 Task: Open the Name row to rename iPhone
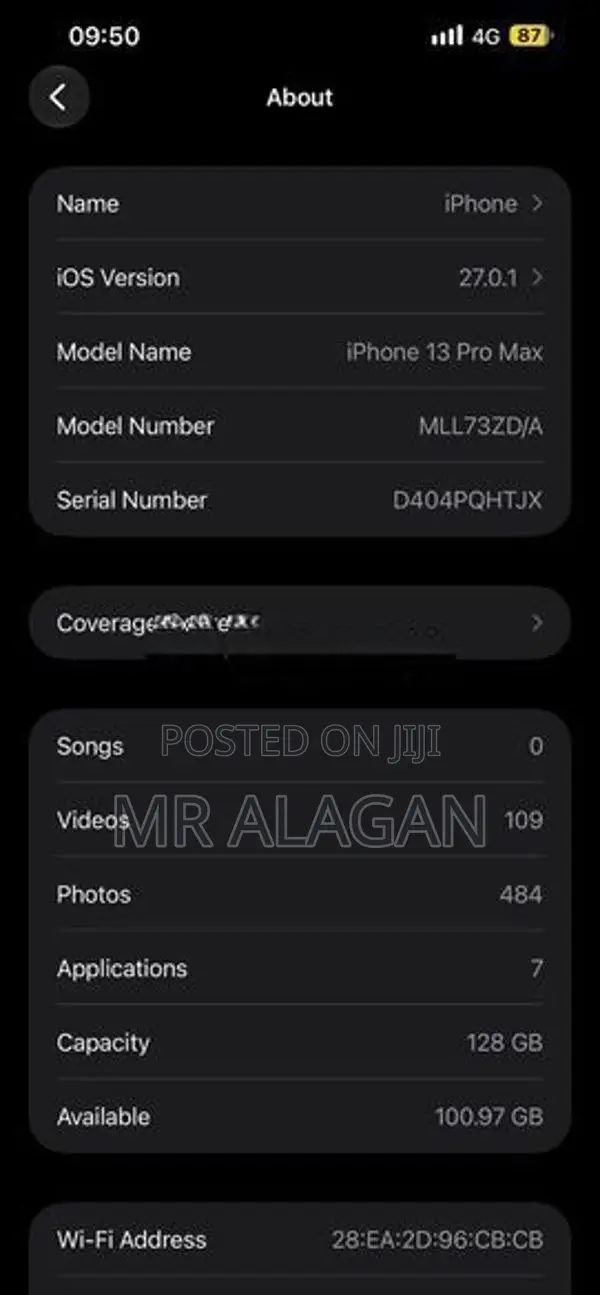(x=300, y=204)
